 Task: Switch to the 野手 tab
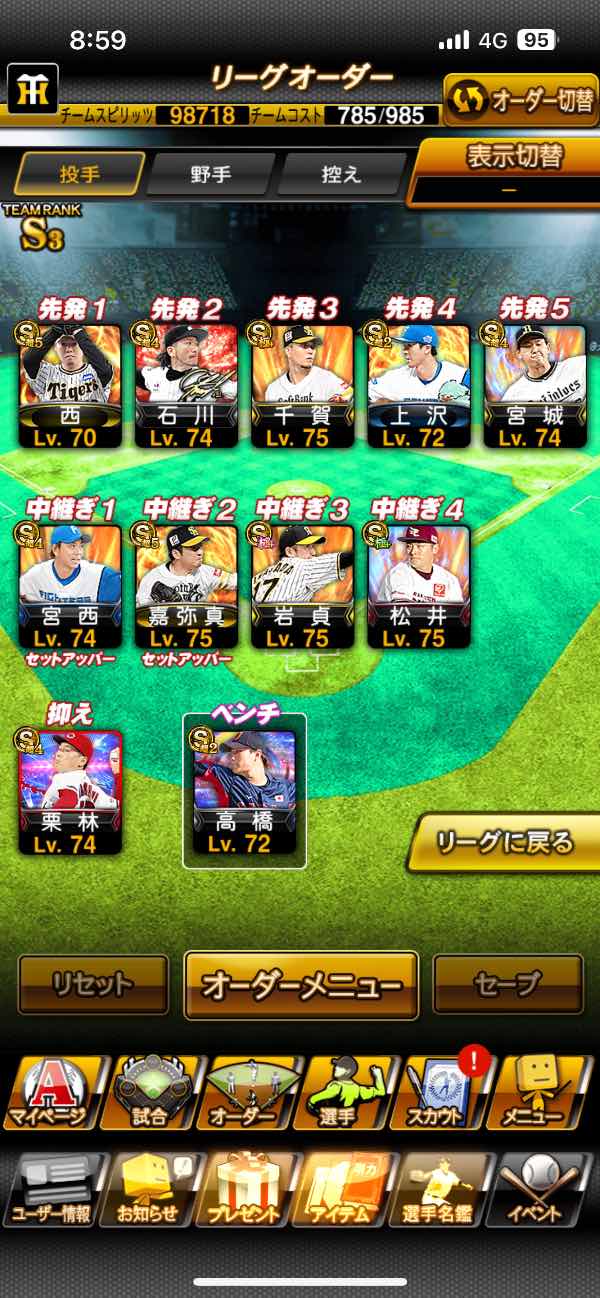point(210,174)
